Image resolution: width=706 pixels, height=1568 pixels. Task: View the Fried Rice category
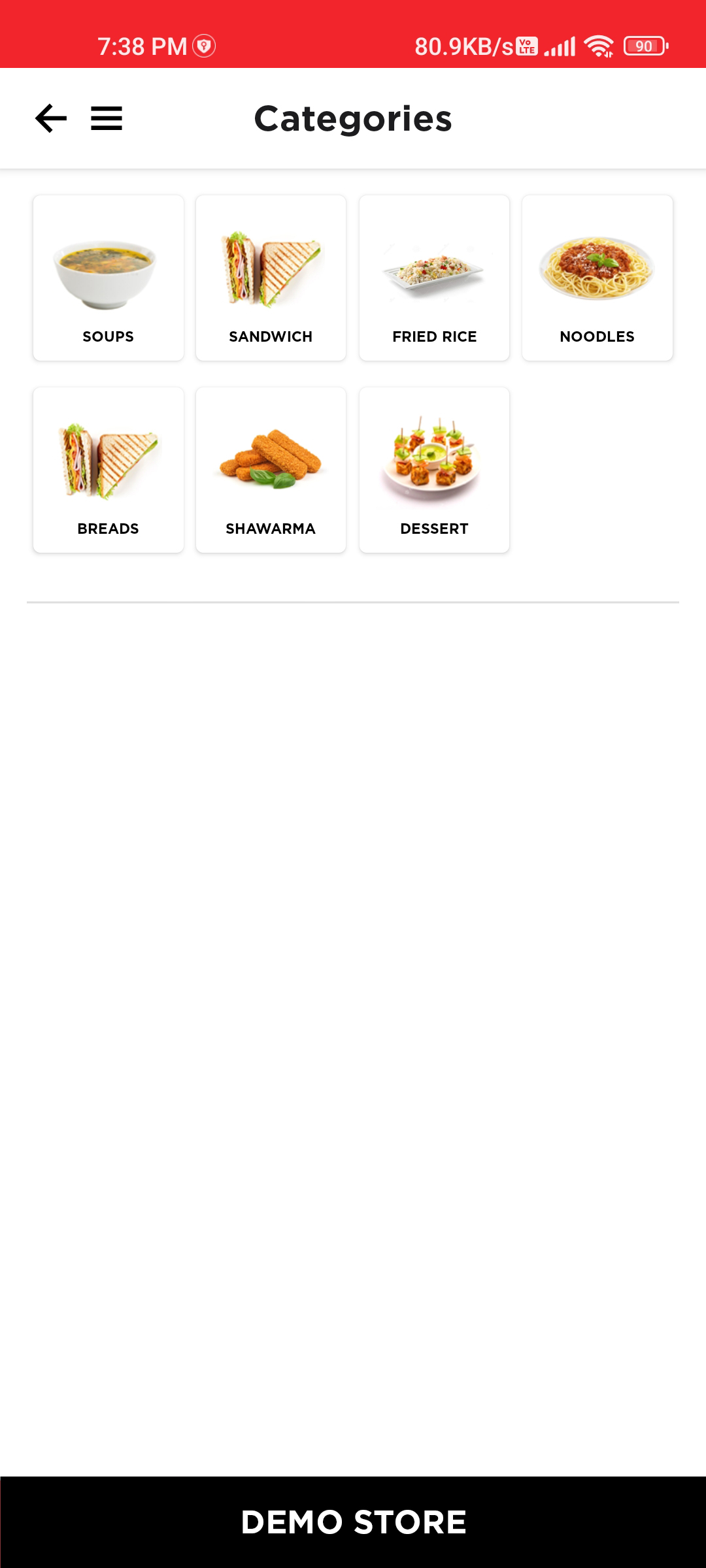[x=434, y=278]
